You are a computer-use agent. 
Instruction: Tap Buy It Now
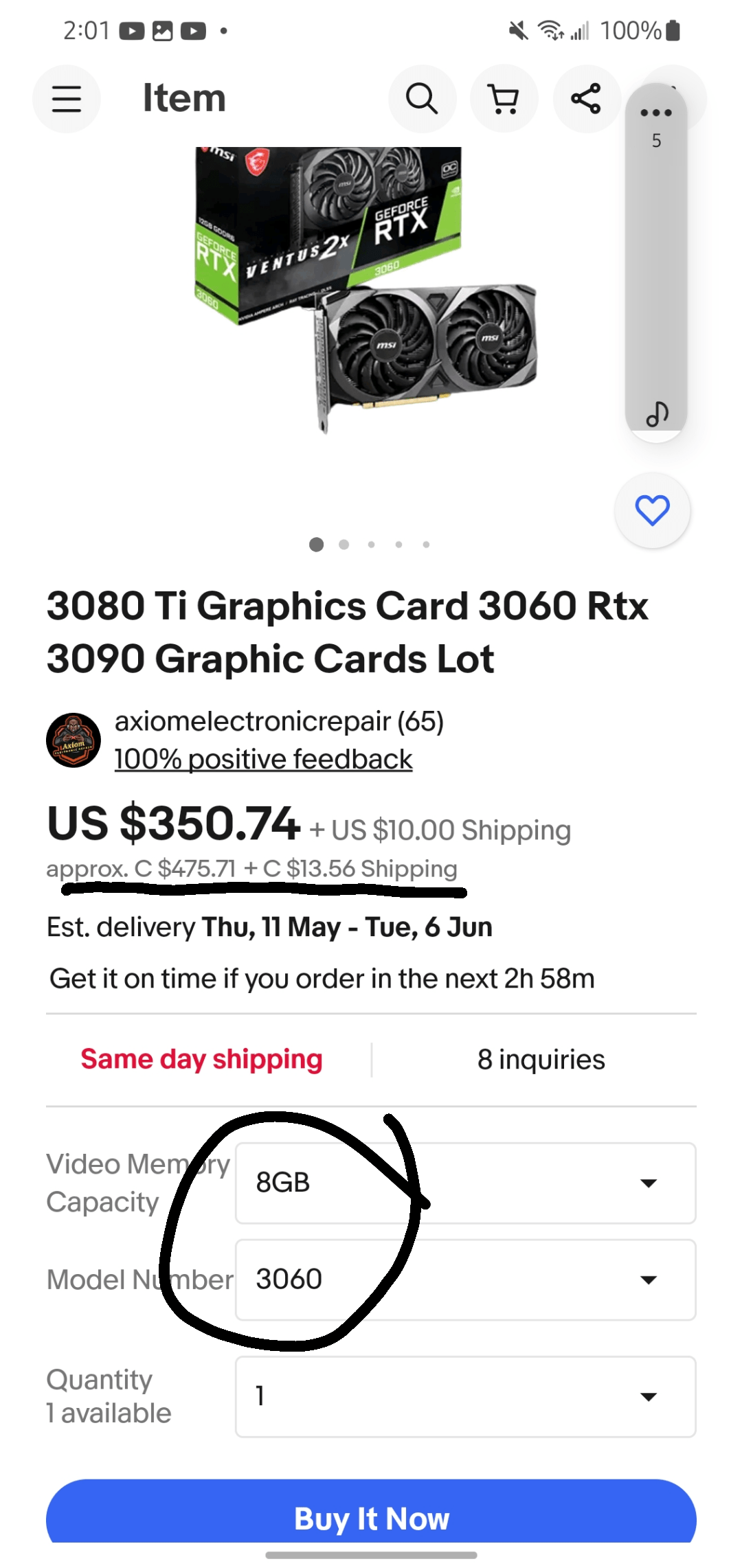[371, 1518]
